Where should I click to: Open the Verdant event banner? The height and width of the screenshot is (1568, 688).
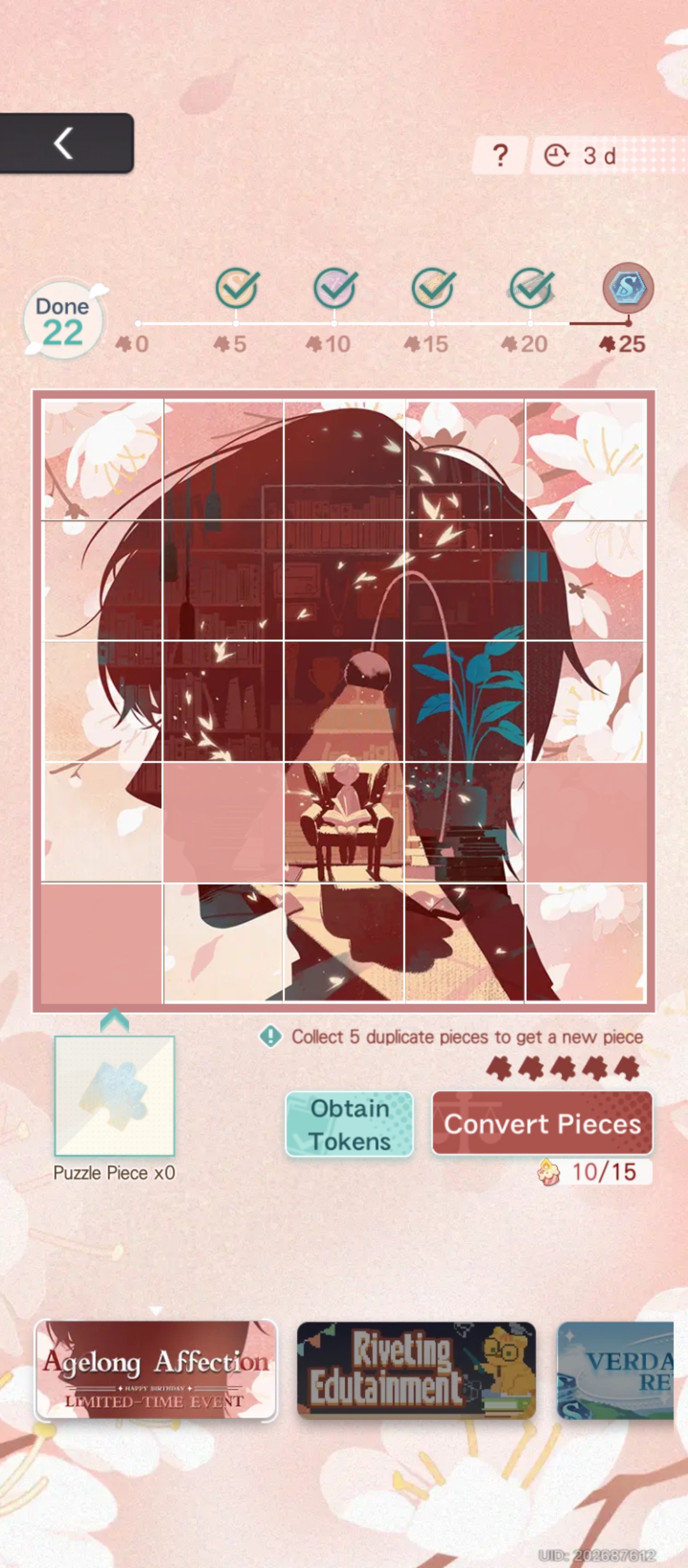[616, 1370]
